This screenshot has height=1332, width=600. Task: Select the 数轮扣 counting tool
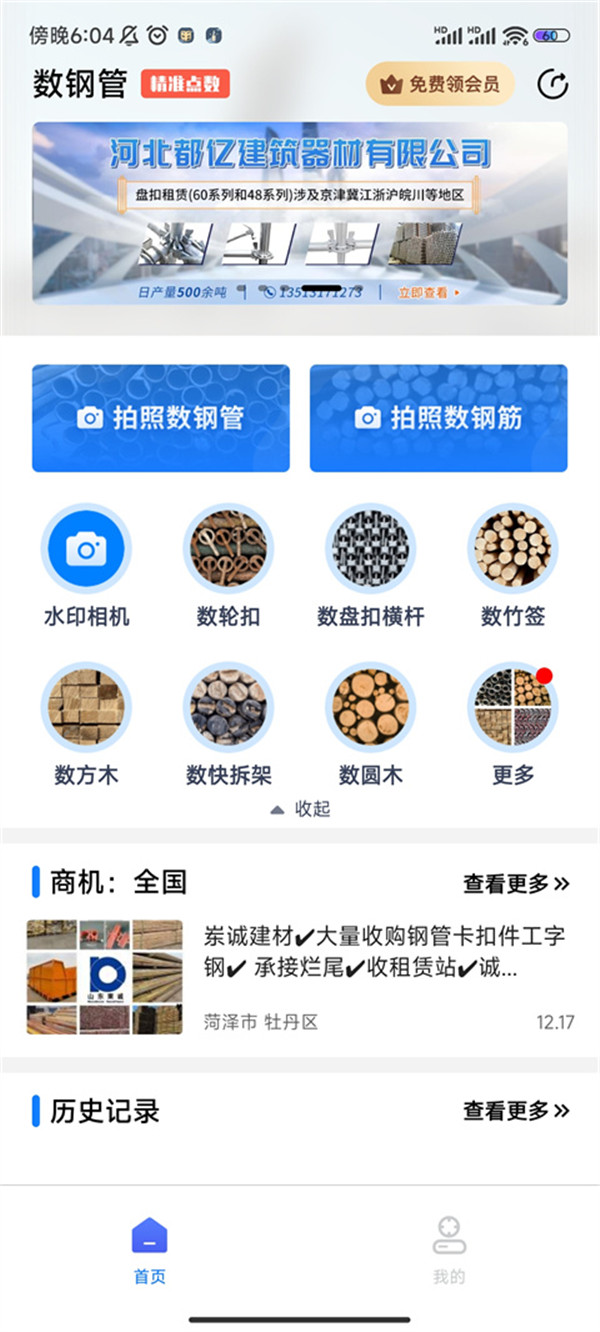228,548
